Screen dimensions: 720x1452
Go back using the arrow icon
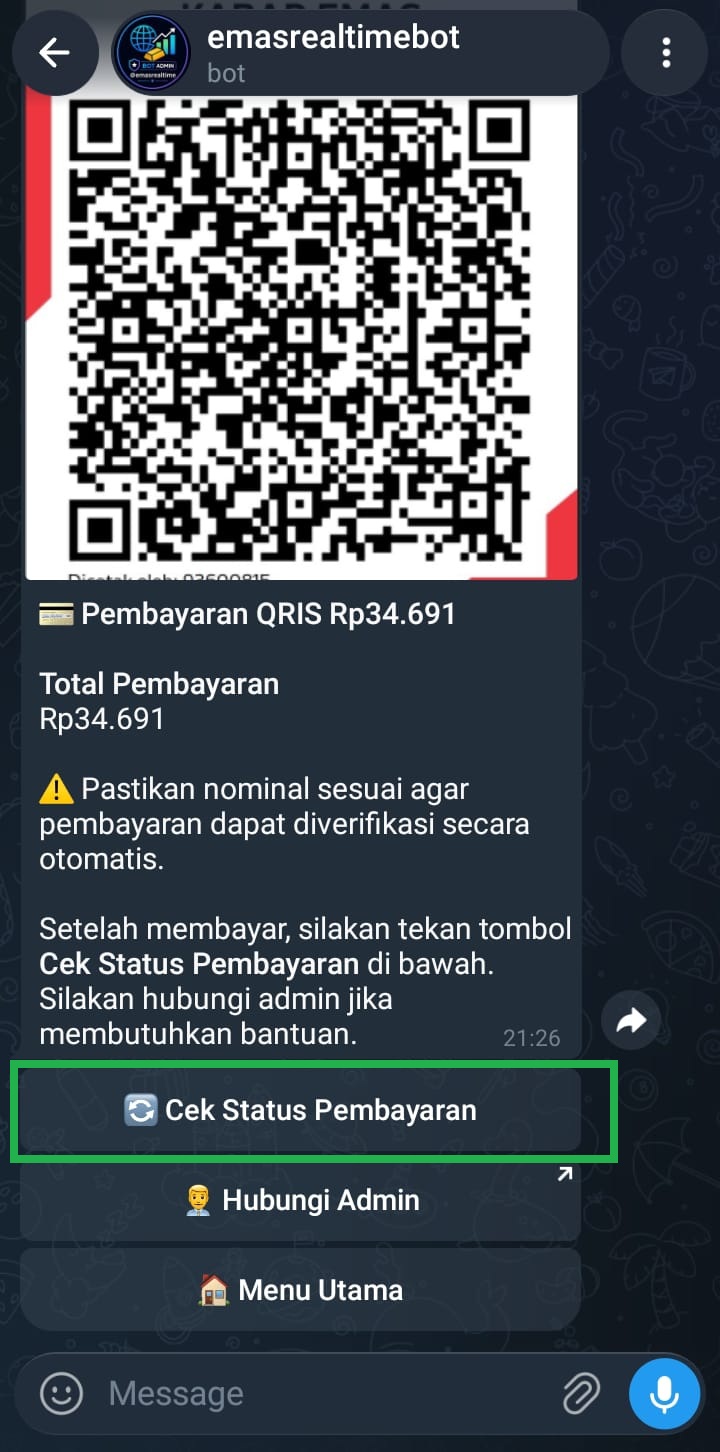click(x=54, y=53)
